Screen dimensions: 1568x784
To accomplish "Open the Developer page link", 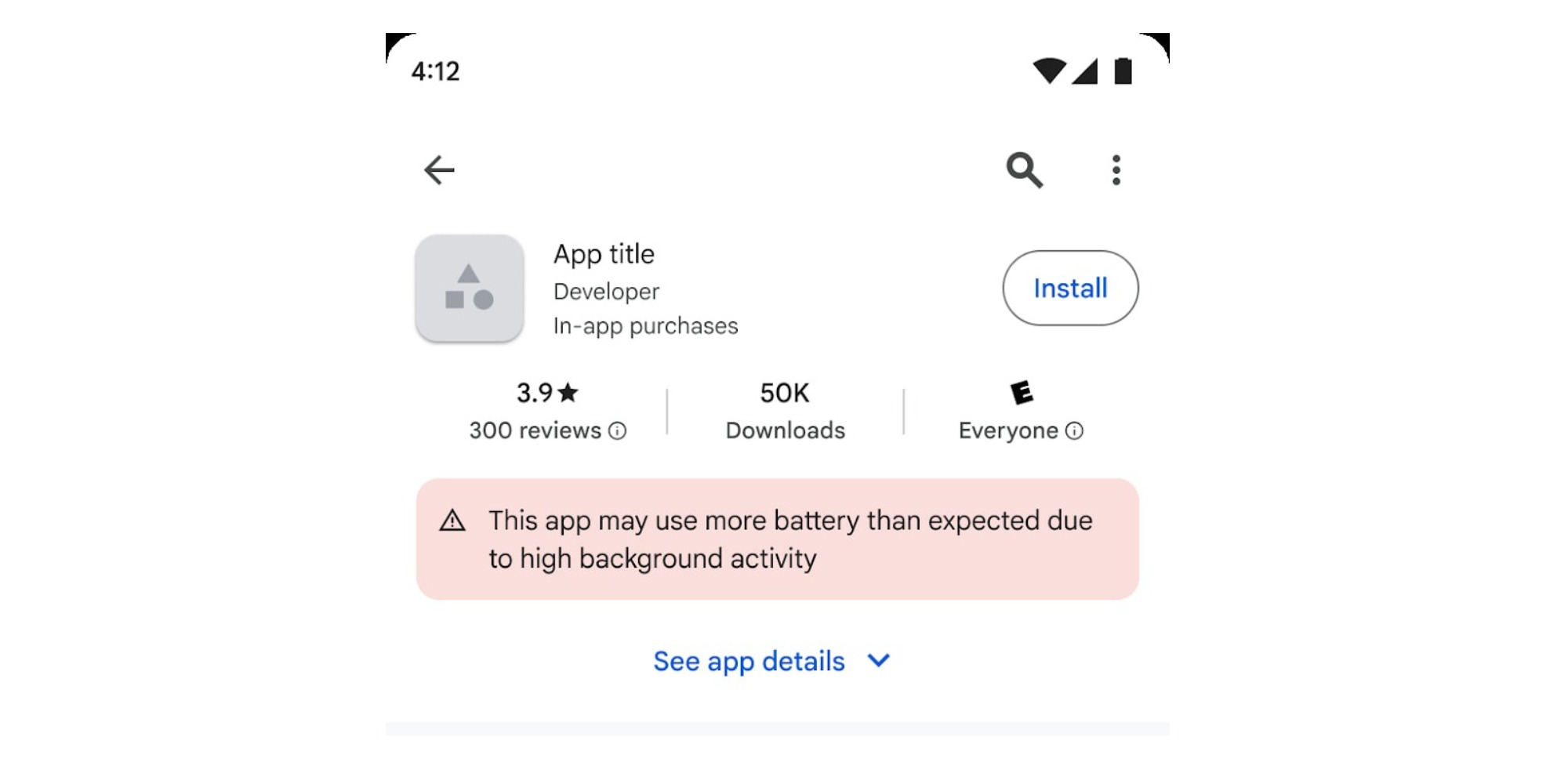I will [606, 292].
